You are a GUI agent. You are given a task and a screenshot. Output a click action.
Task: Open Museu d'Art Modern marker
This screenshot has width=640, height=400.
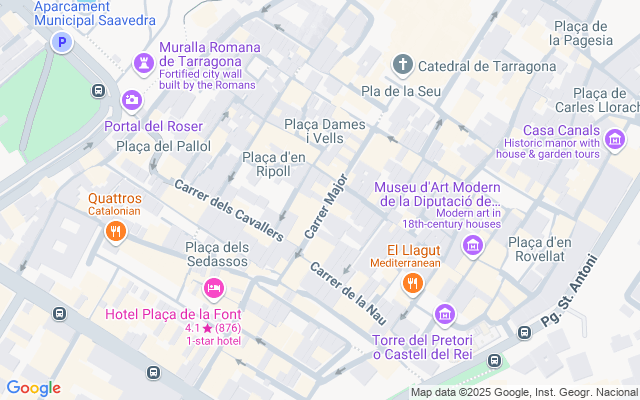click(x=473, y=247)
